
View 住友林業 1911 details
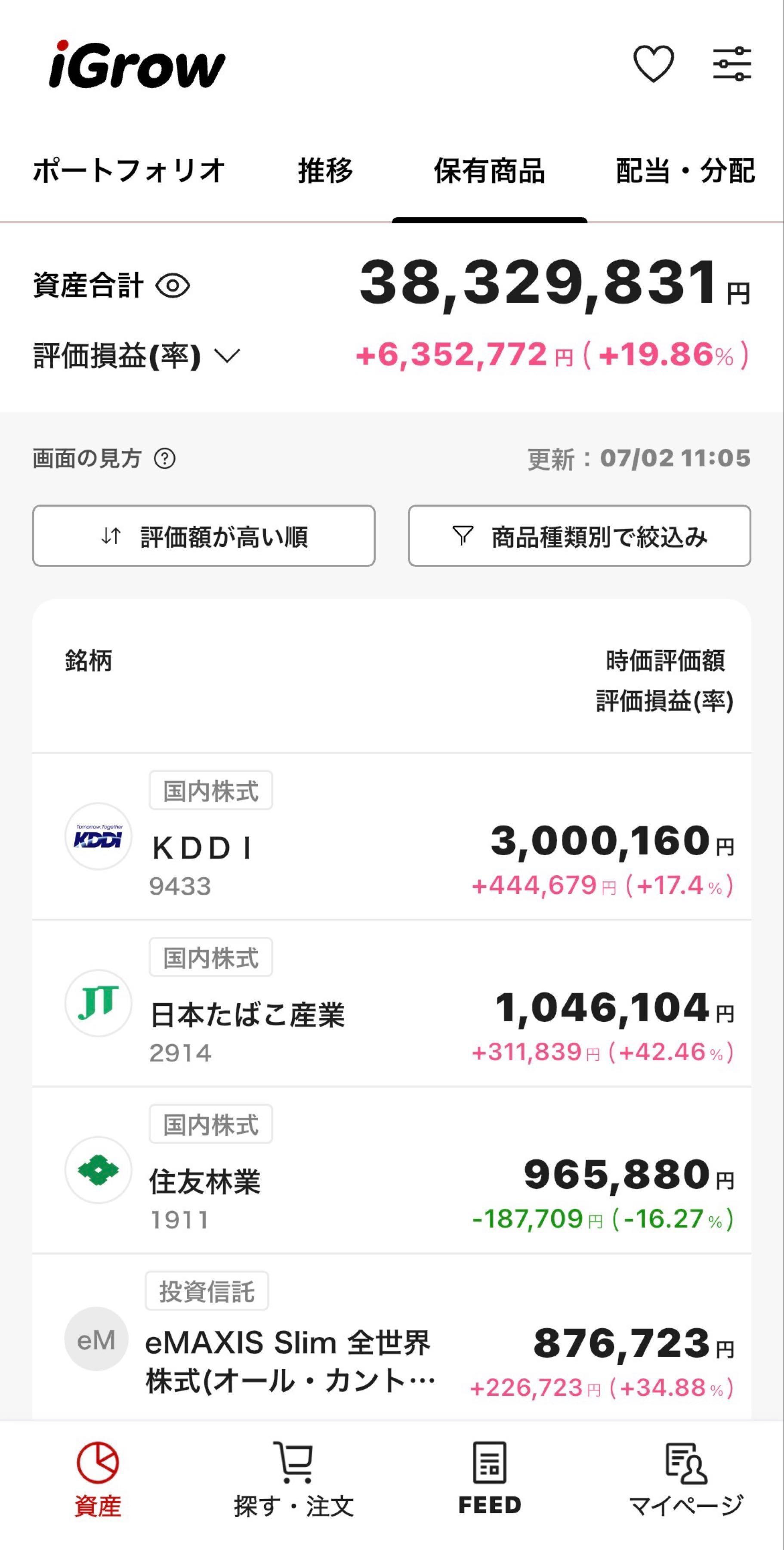[x=392, y=1171]
